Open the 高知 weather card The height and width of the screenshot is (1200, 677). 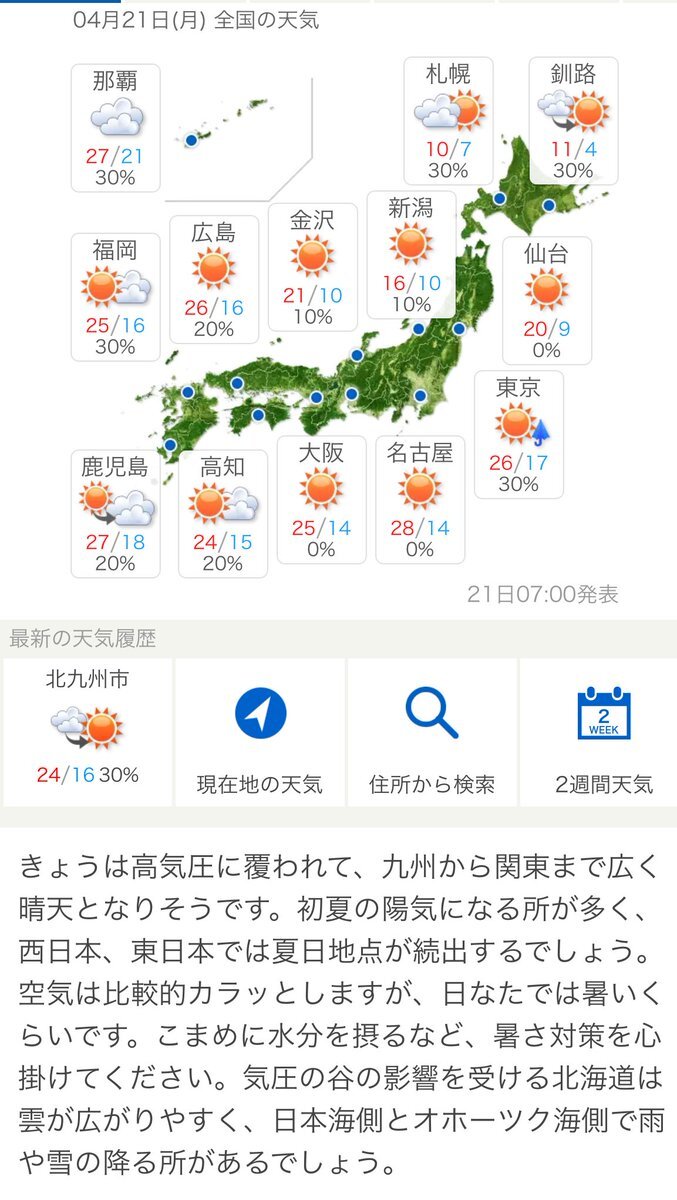click(223, 514)
